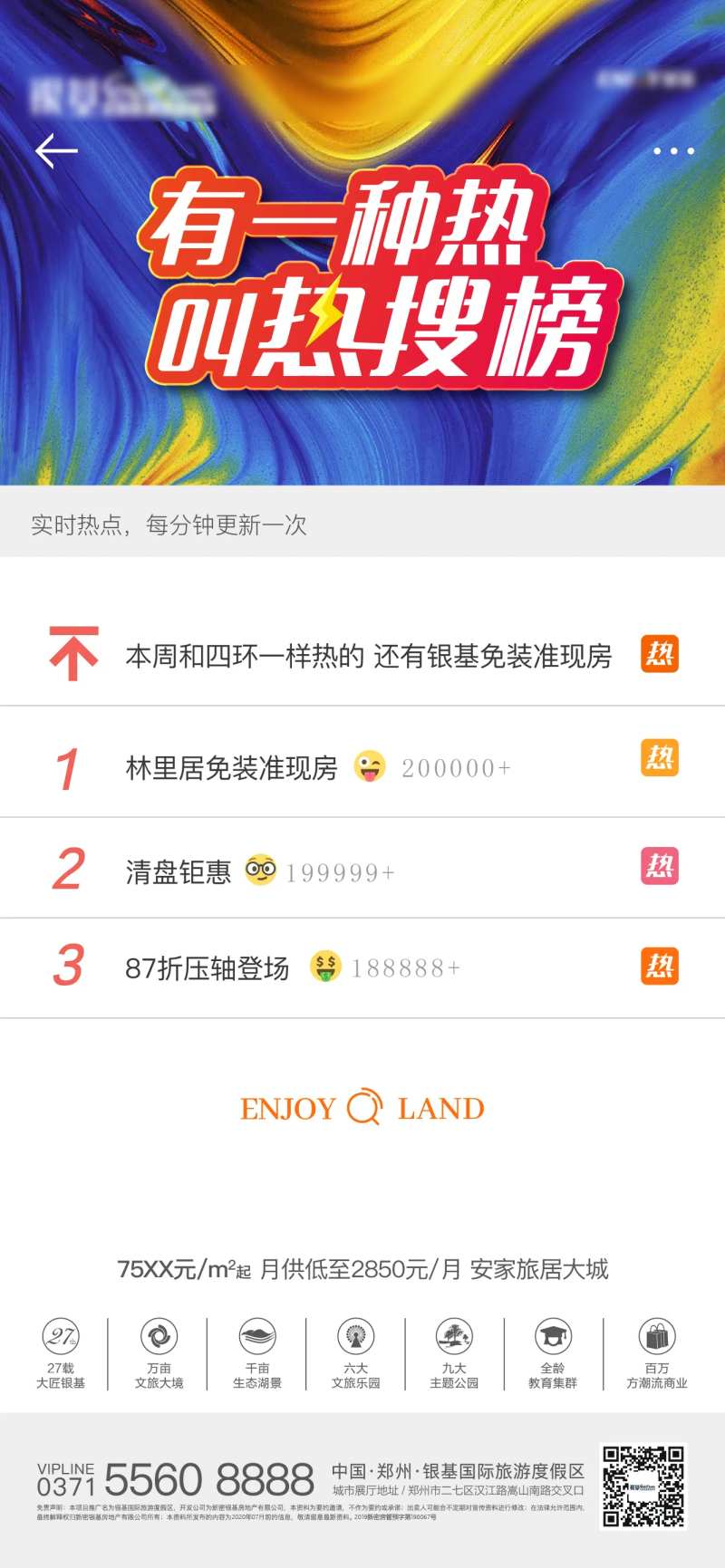725x1568 pixels.
Task: Click the ENJOY LAND logo mark
Action: (362, 1107)
